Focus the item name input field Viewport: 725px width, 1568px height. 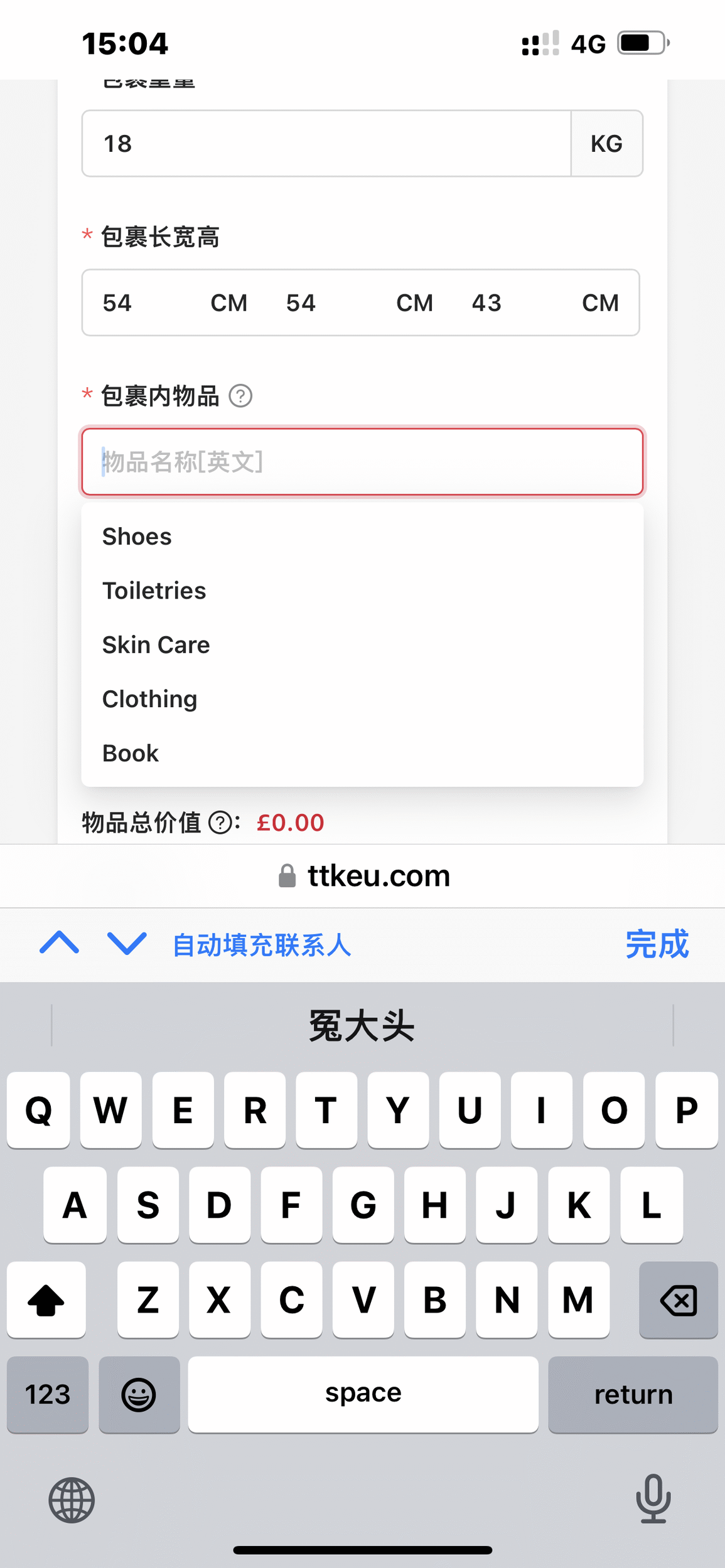[x=362, y=462]
